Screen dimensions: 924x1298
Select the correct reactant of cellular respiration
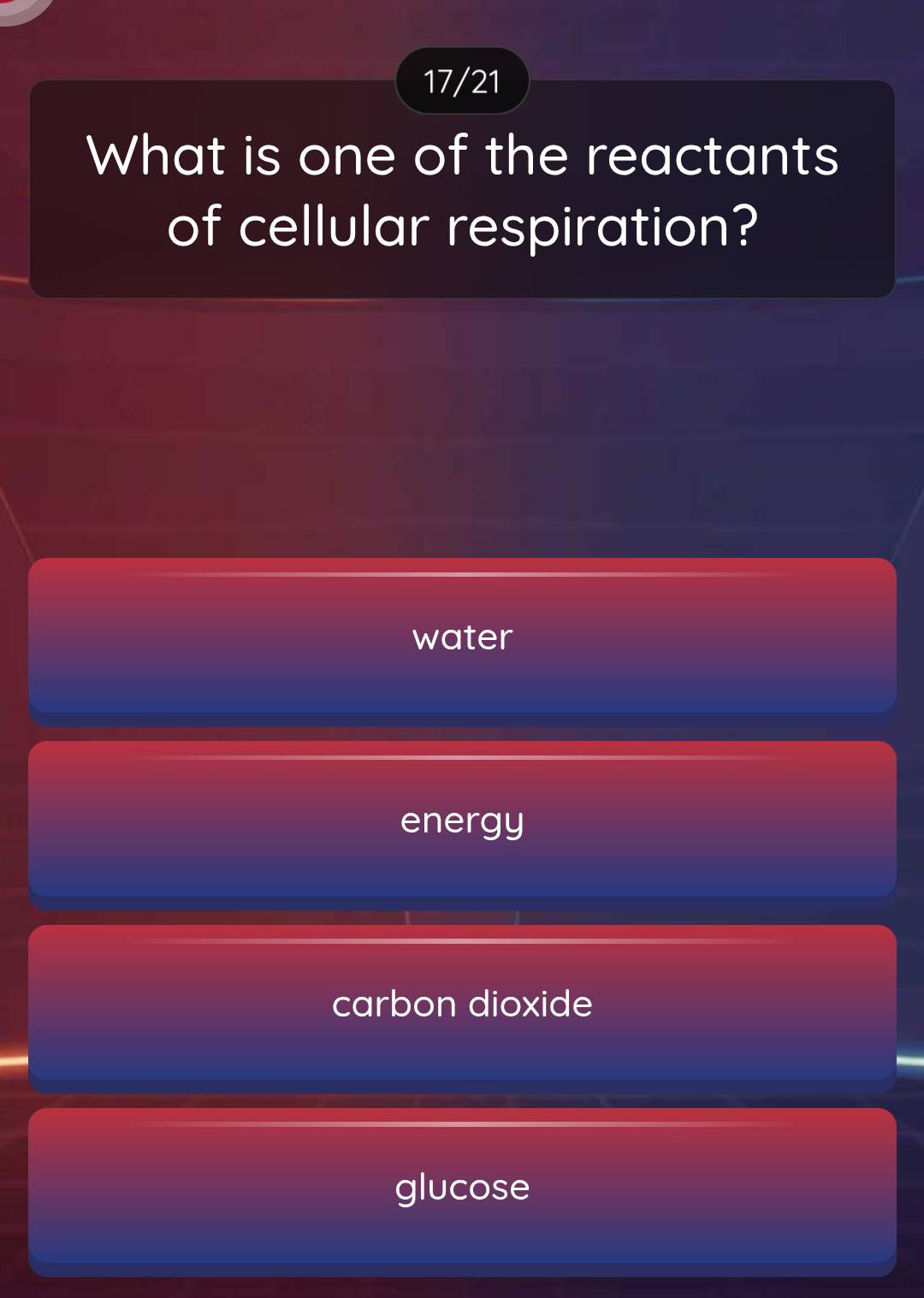pos(462,1187)
